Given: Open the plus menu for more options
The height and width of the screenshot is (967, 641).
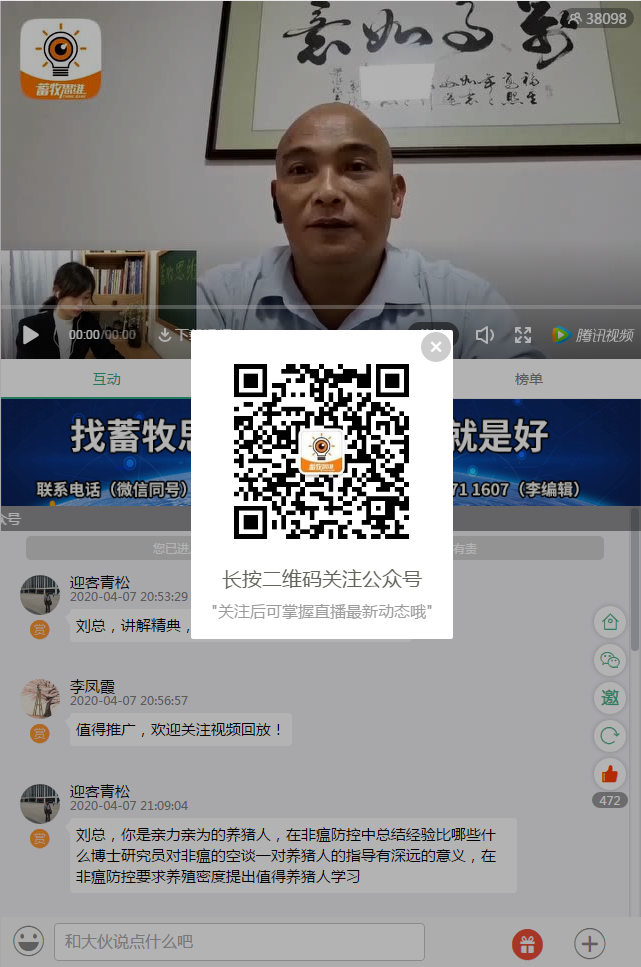Looking at the screenshot, I should pyautogui.click(x=590, y=943).
